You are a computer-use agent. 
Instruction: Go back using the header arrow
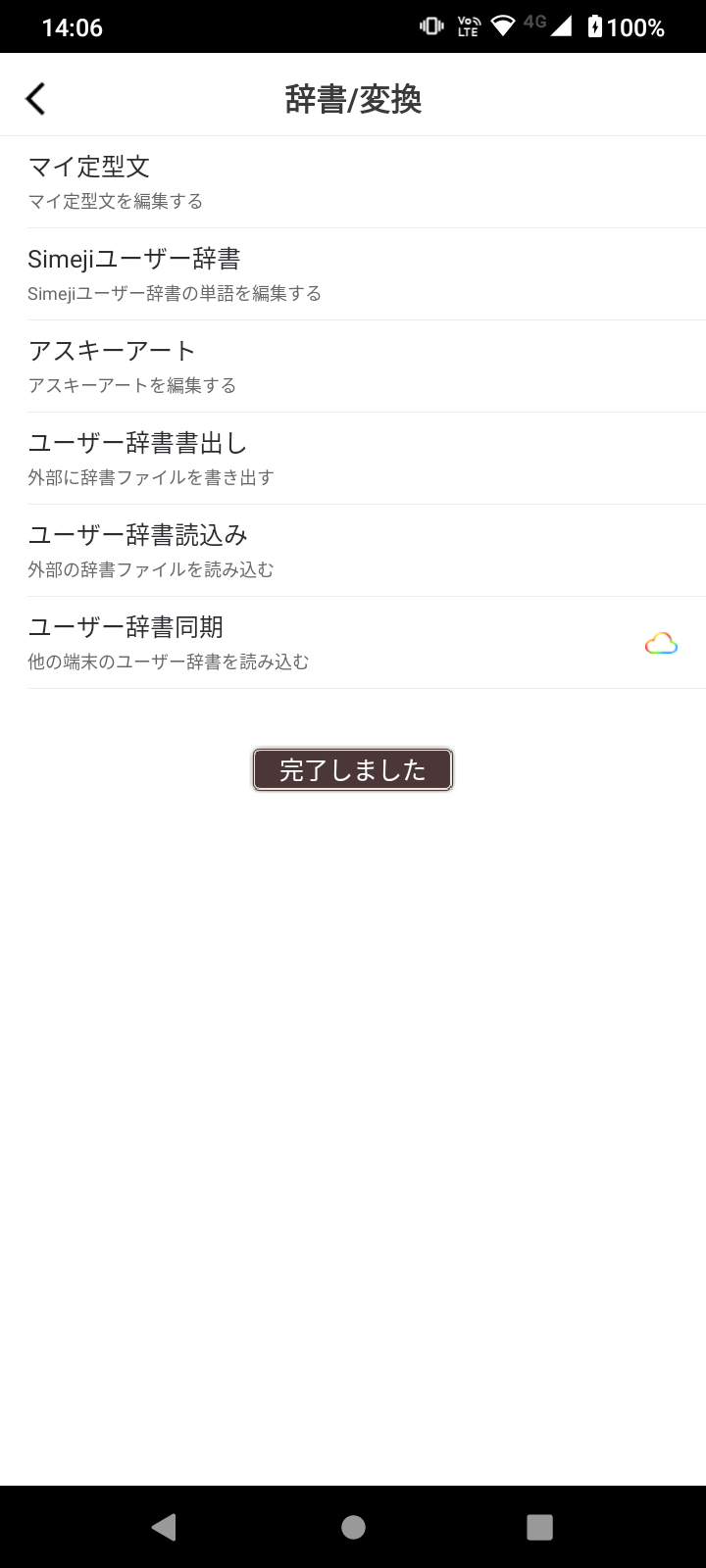coord(36,99)
